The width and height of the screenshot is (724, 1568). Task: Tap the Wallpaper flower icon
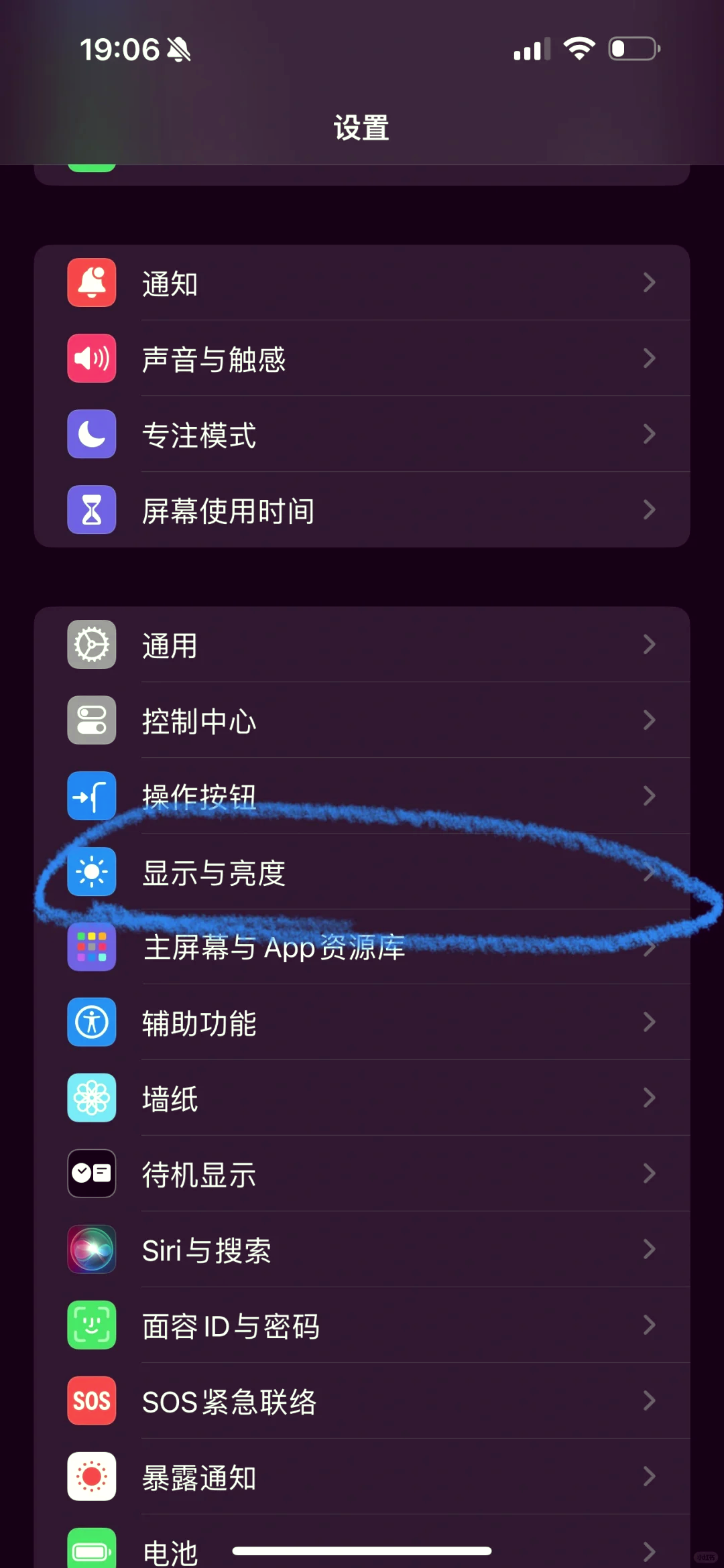click(x=91, y=1098)
